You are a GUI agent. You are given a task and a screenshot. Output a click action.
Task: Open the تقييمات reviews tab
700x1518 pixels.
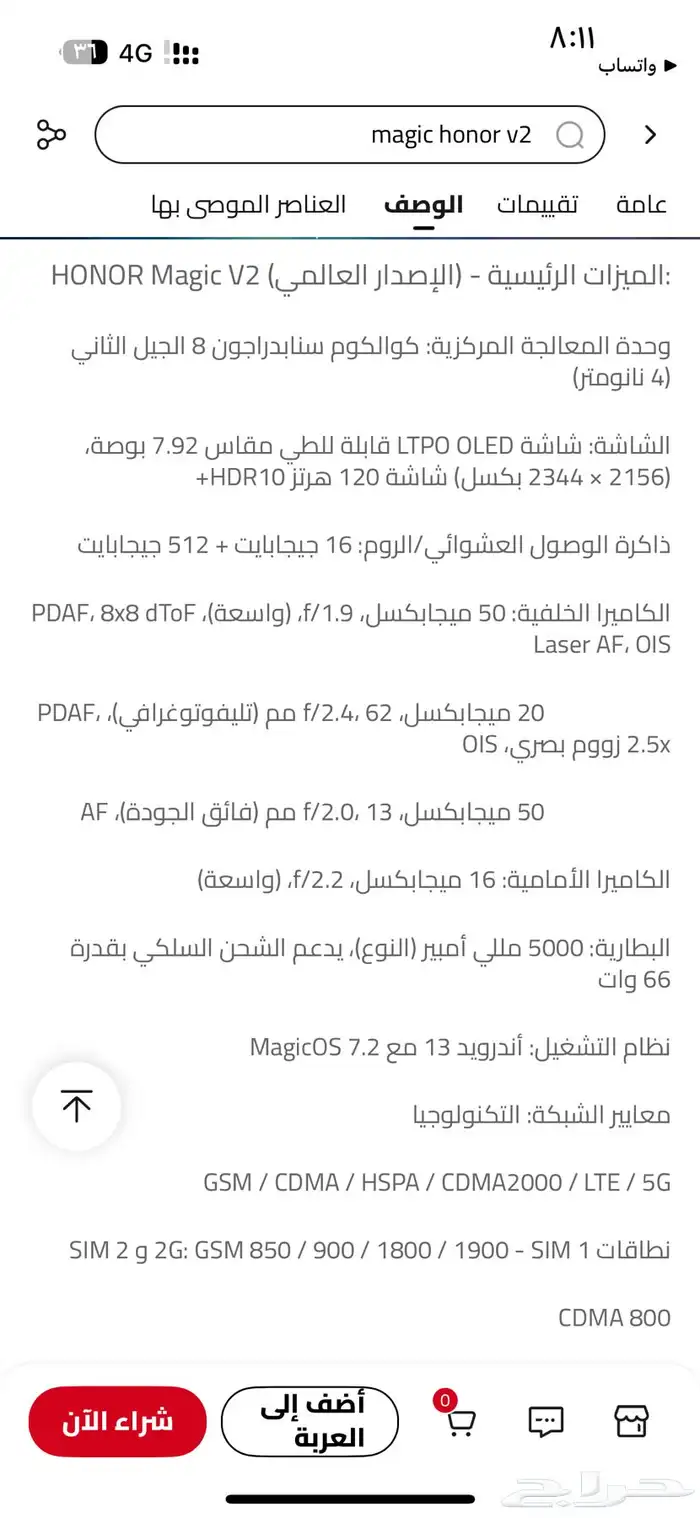[x=537, y=205]
